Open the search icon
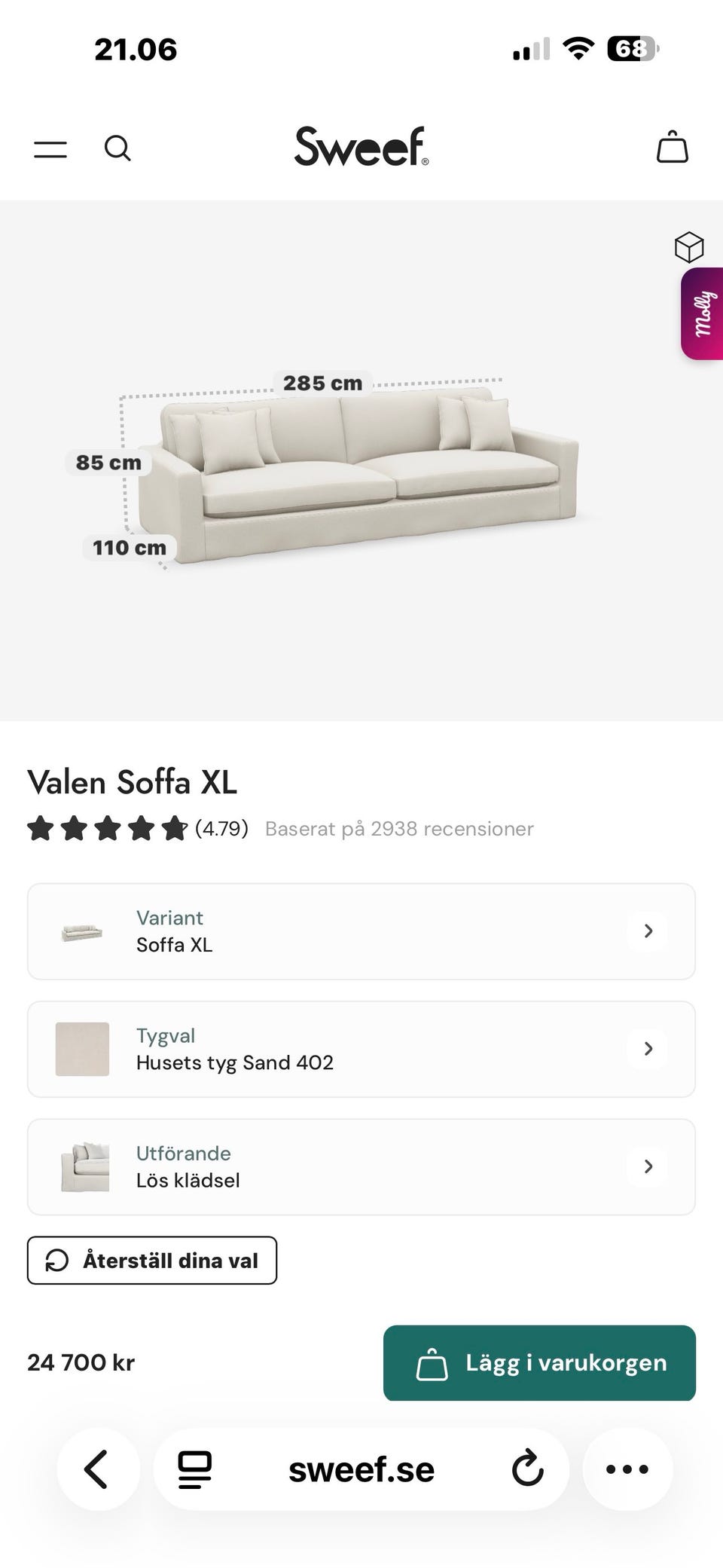The height and width of the screenshot is (1568, 723). 117,148
